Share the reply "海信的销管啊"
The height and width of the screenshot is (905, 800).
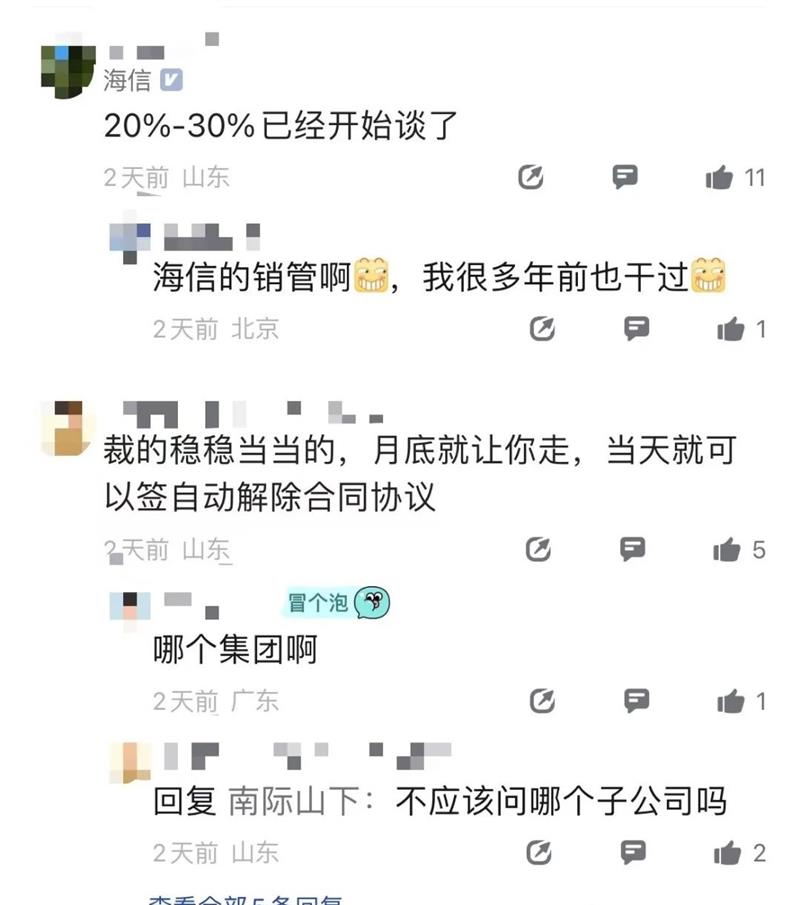543,329
